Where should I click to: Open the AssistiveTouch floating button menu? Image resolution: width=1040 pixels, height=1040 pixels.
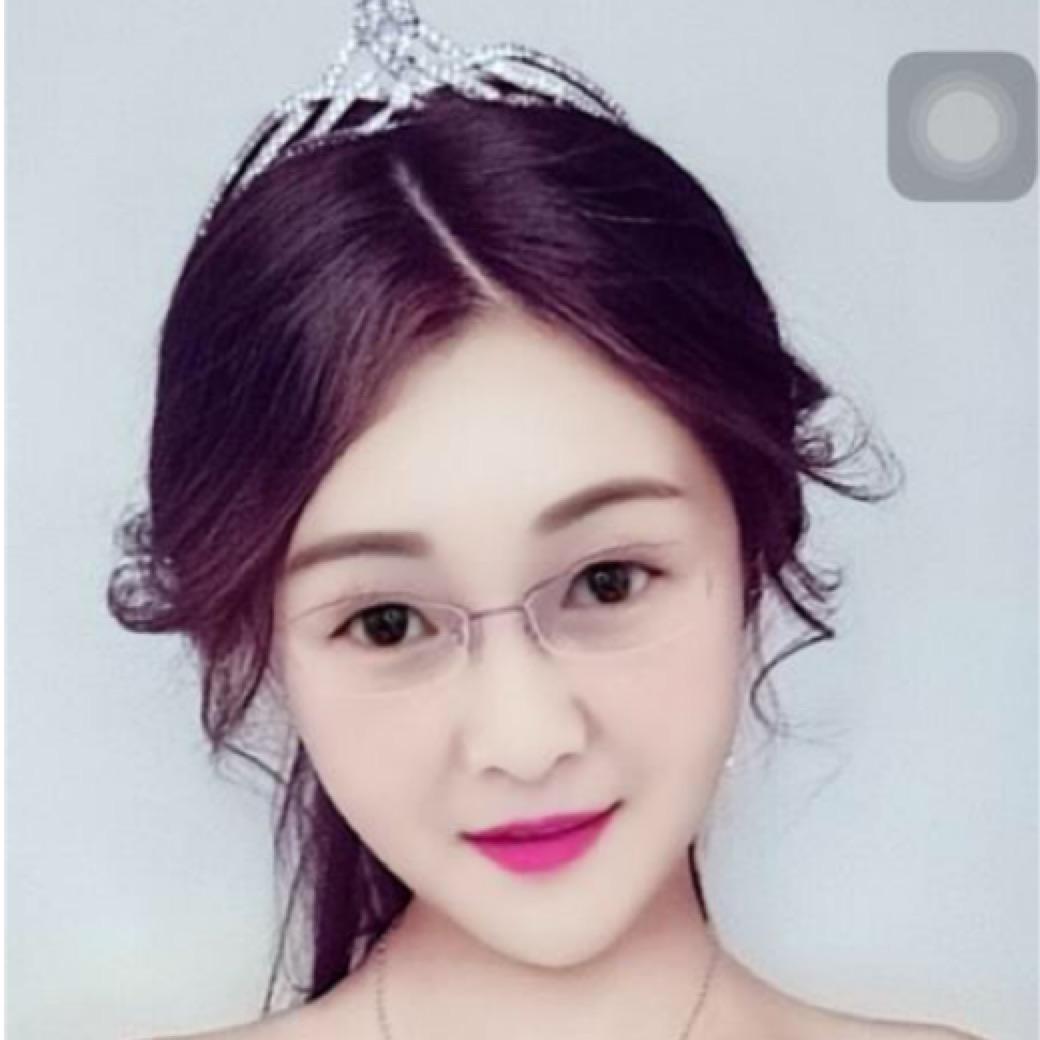pyautogui.click(x=962, y=127)
